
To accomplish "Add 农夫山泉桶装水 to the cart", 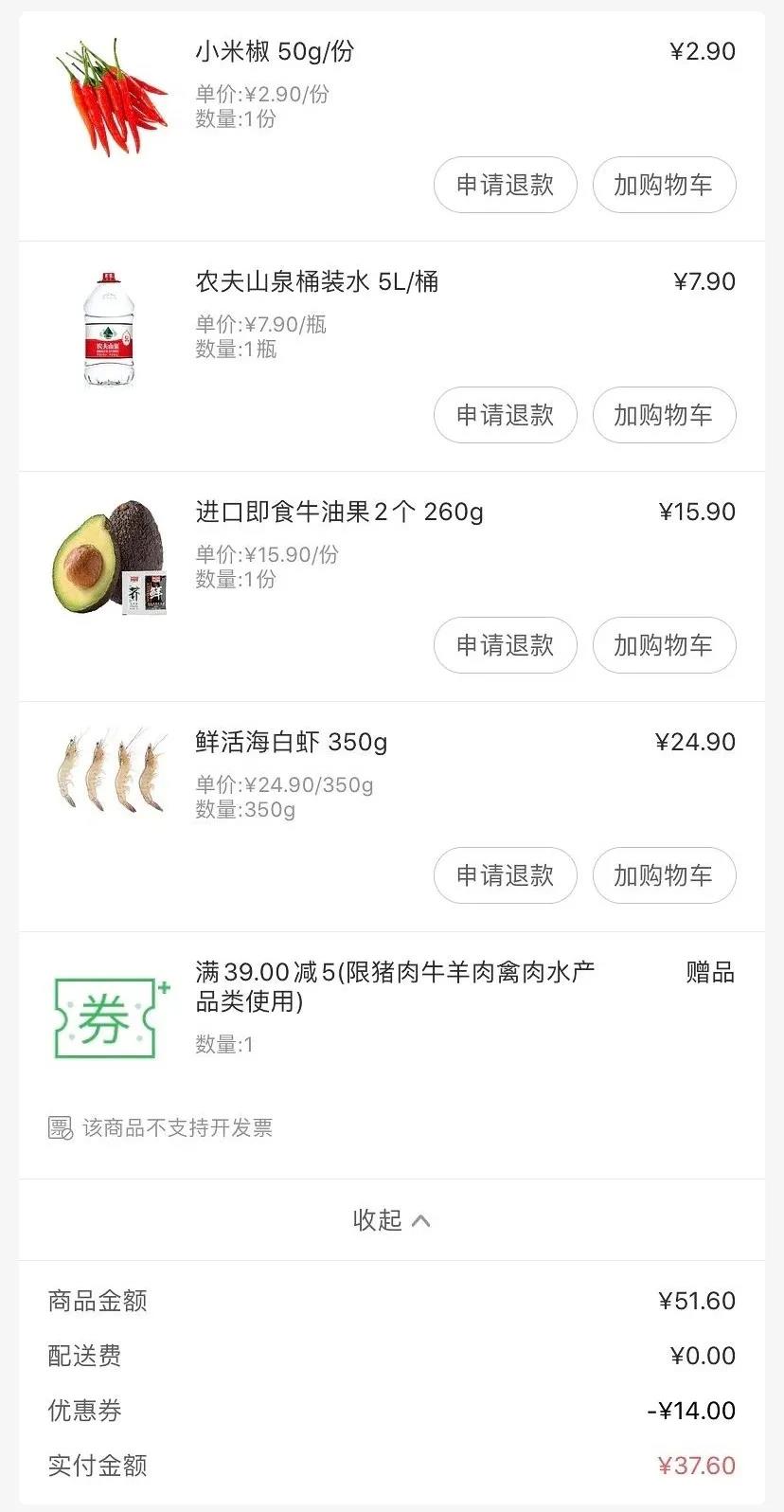I will point(664,415).
